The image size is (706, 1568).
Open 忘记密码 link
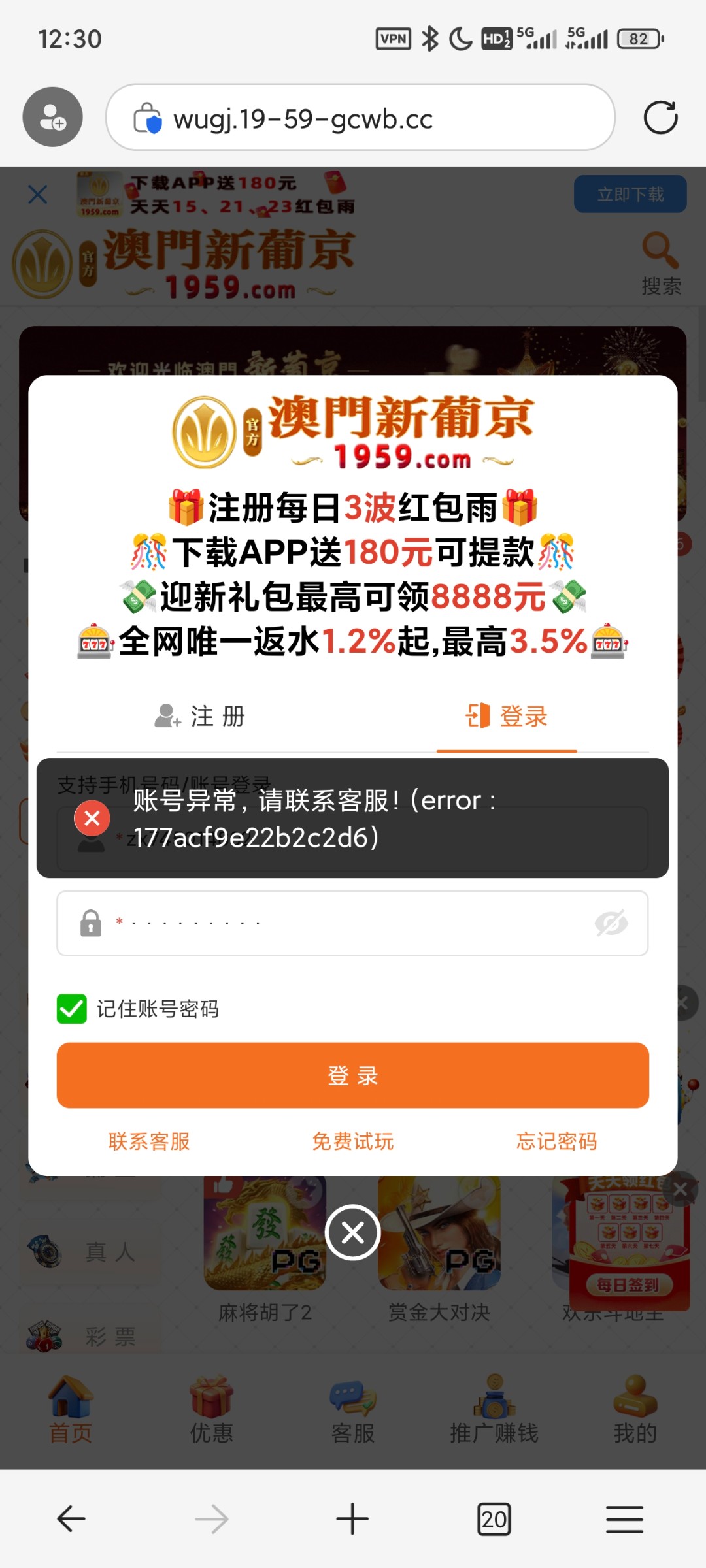(x=557, y=1141)
